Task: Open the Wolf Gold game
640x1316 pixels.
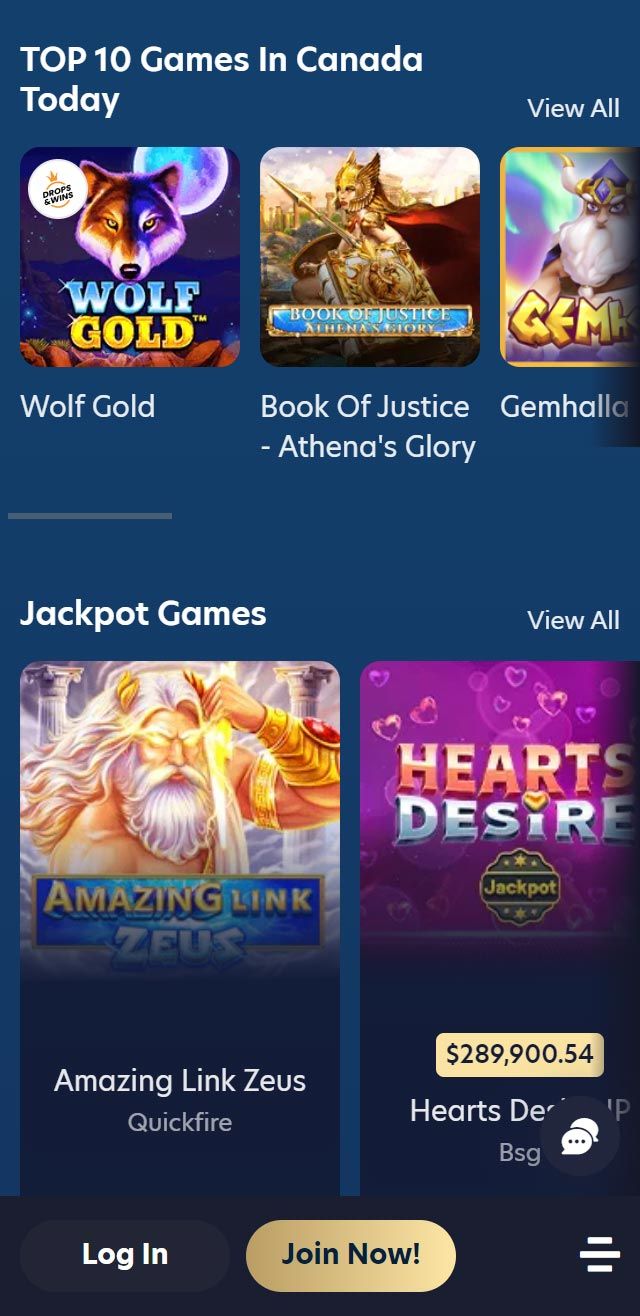Action: coord(130,257)
